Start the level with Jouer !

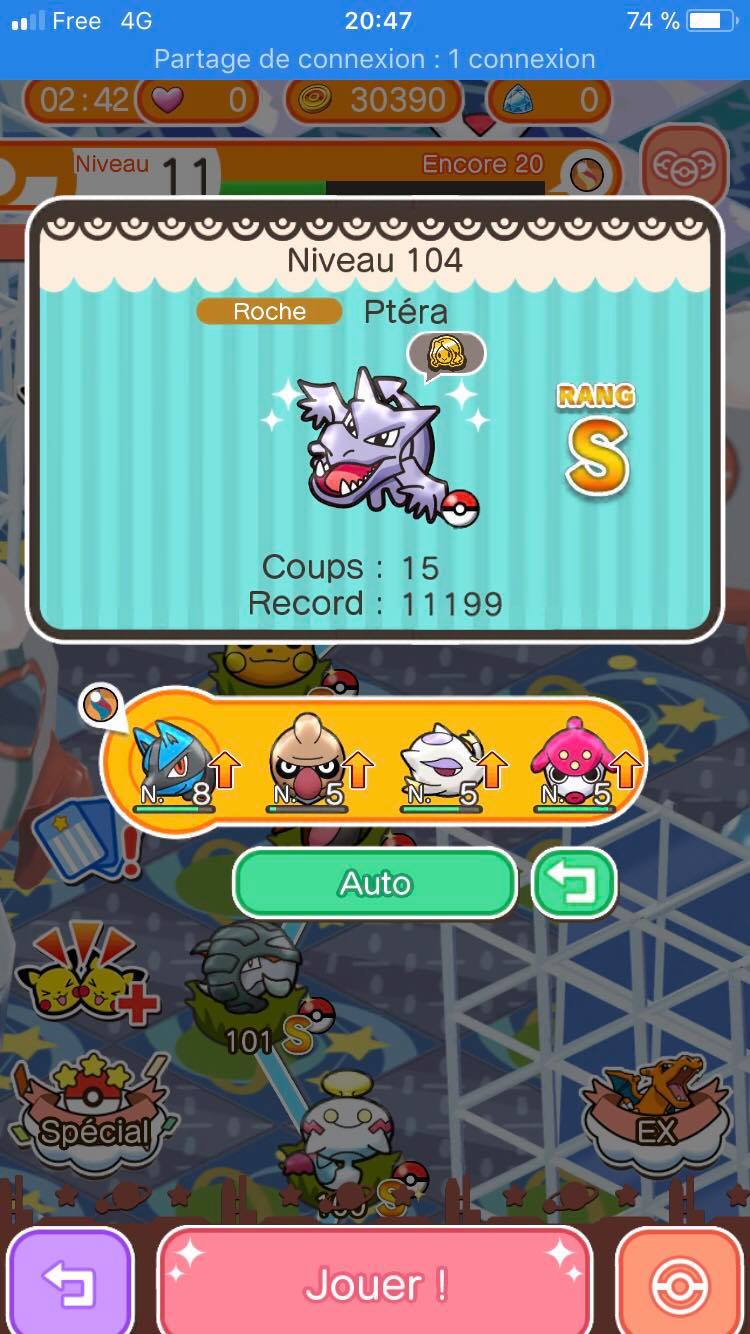coord(375,1284)
